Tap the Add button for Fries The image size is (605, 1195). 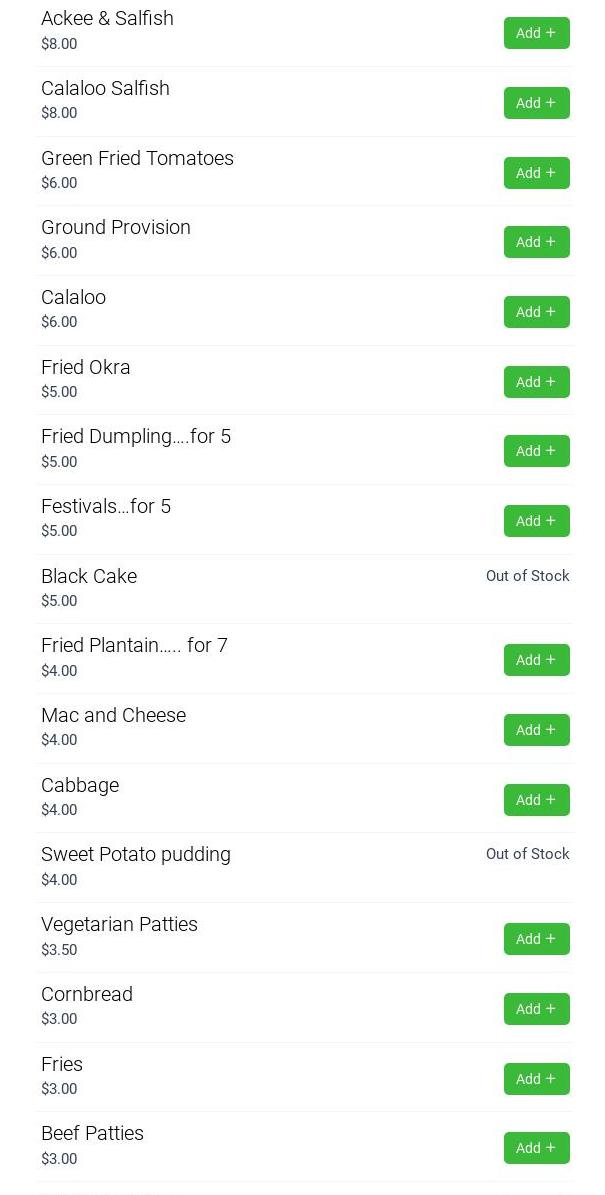[x=536, y=1079]
